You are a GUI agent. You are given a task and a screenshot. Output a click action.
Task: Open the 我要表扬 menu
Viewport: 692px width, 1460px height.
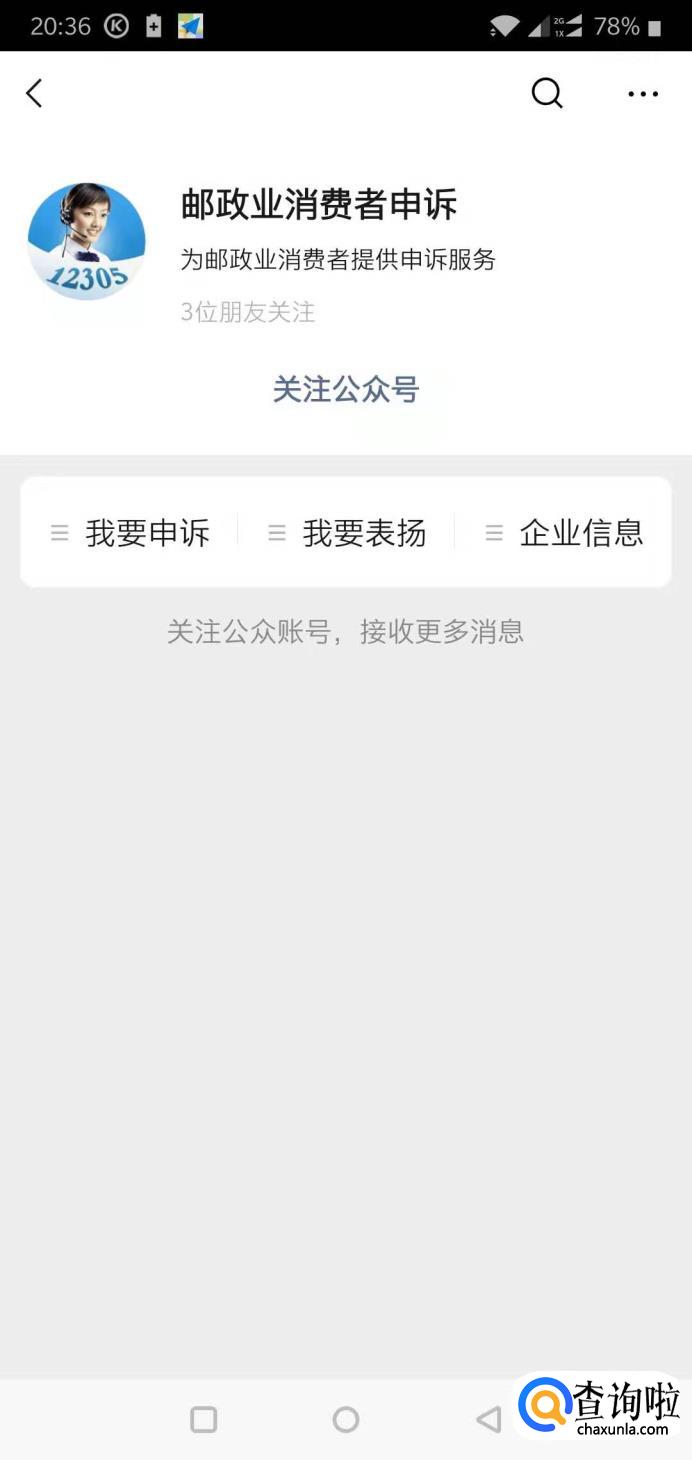pyautogui.click(x=347, y=533)
